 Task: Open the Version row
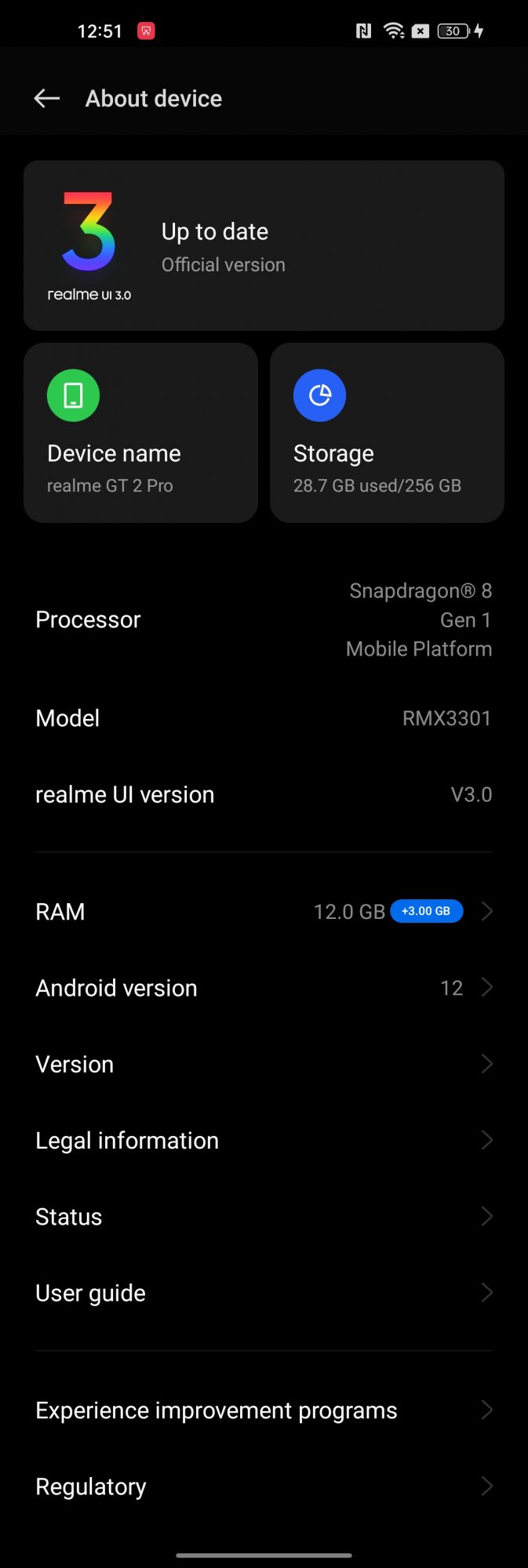pyautogui.click(x=264, y=1064)
